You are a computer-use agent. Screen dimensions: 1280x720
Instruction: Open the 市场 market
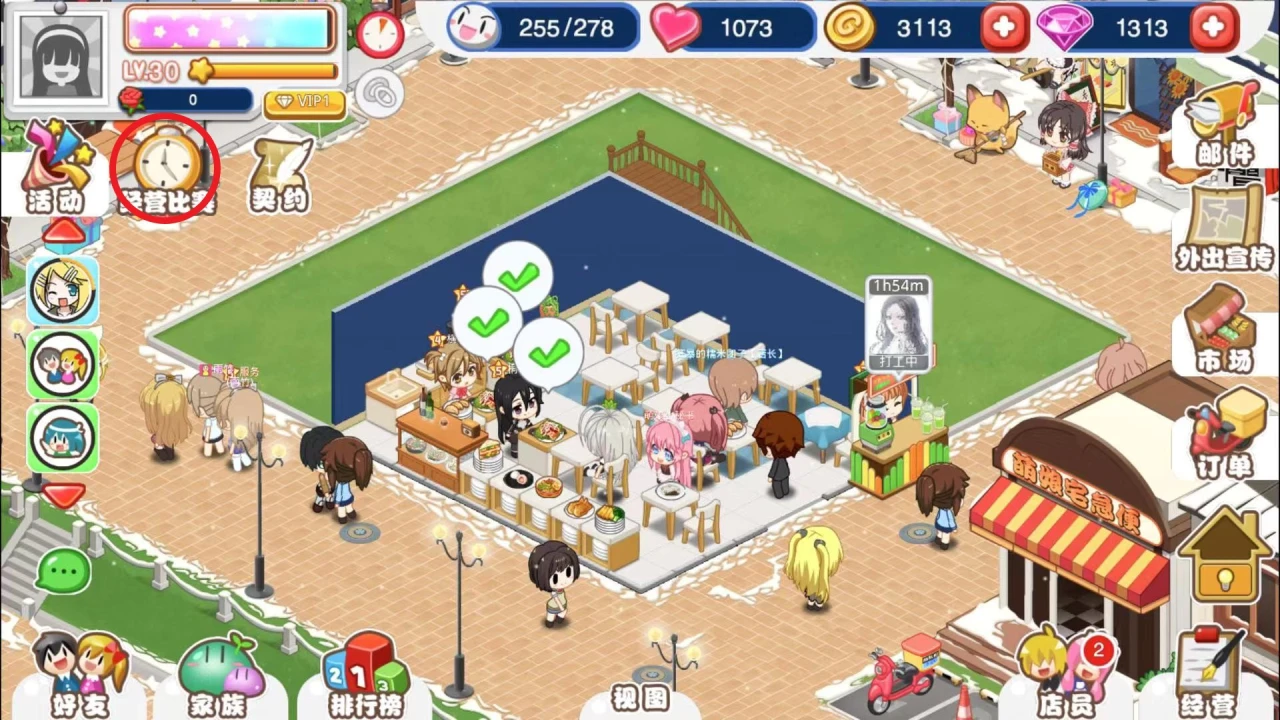pos(1223,330)
